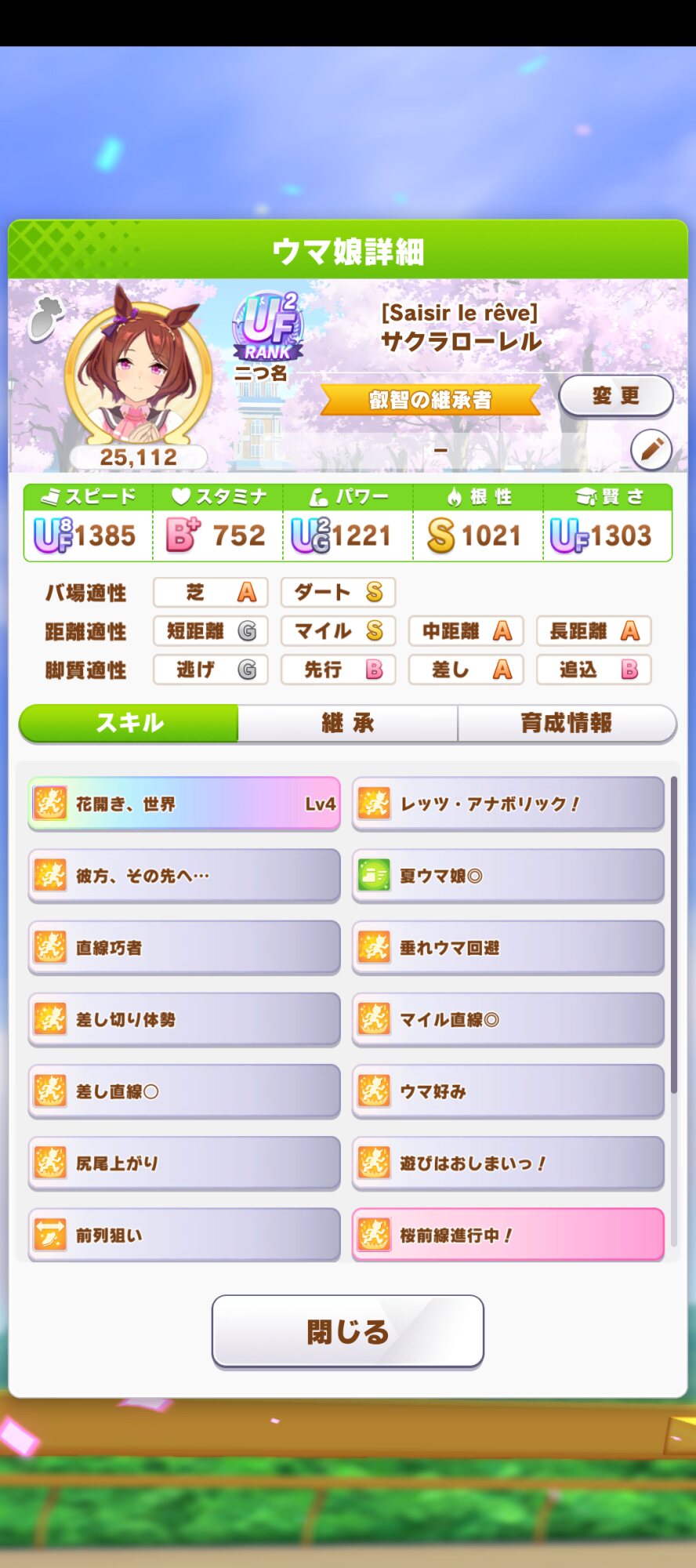The image size is (696, 1568).
Task: Show the 桜前線進行中！ skill
Action: (x=508, y=1236)
